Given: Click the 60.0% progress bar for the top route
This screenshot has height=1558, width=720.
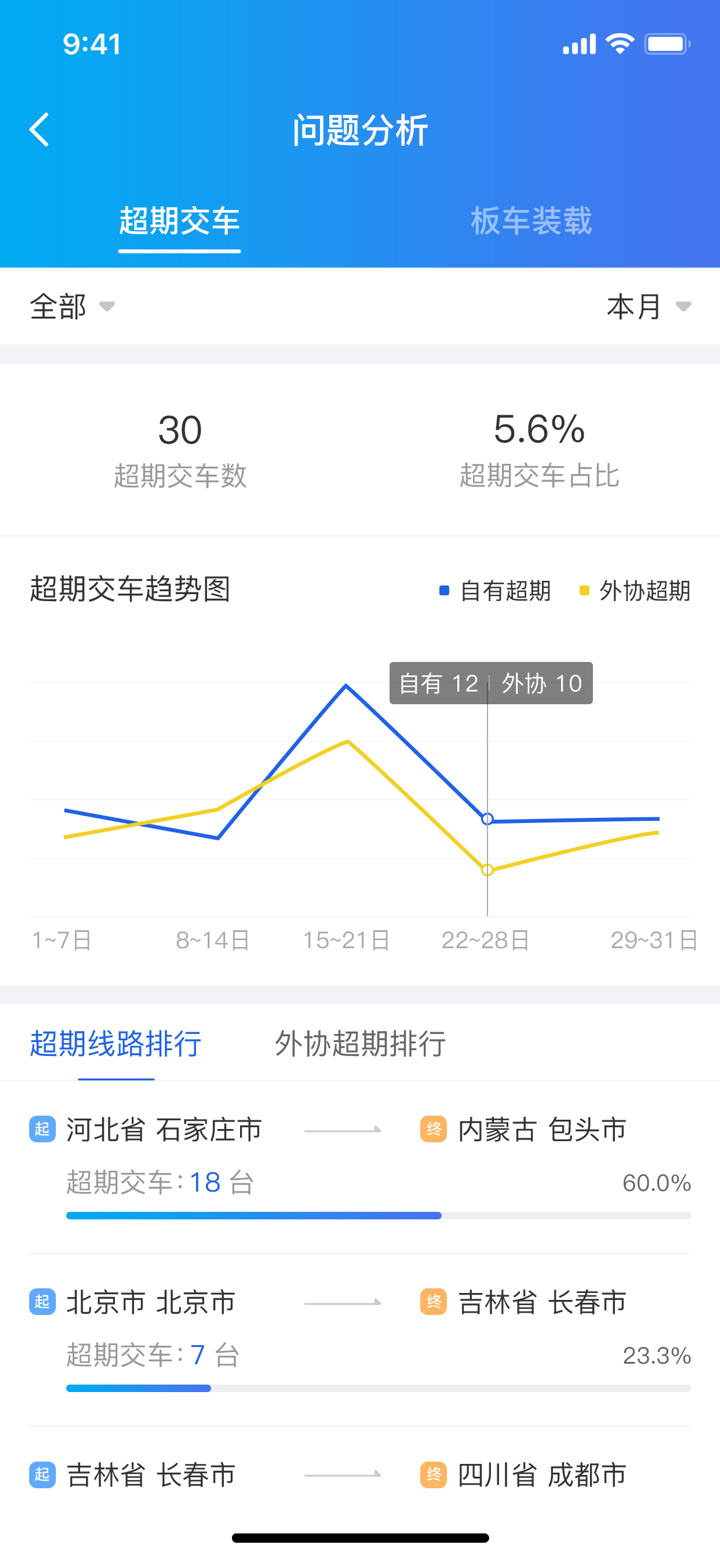Looking at the screenshot, I should [x=253, y=1215].
